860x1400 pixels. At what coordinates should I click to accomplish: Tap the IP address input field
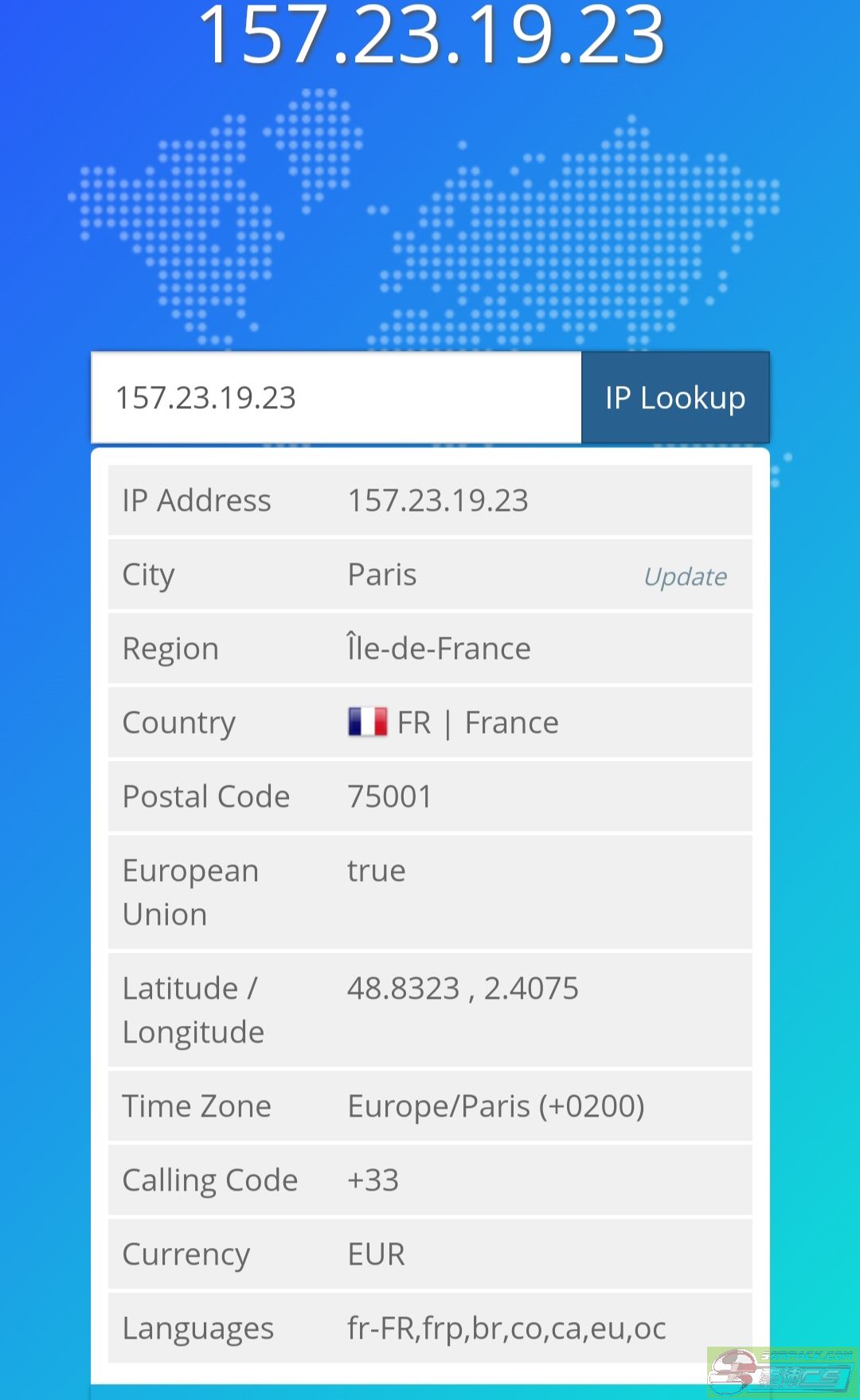tap(336, 397)
